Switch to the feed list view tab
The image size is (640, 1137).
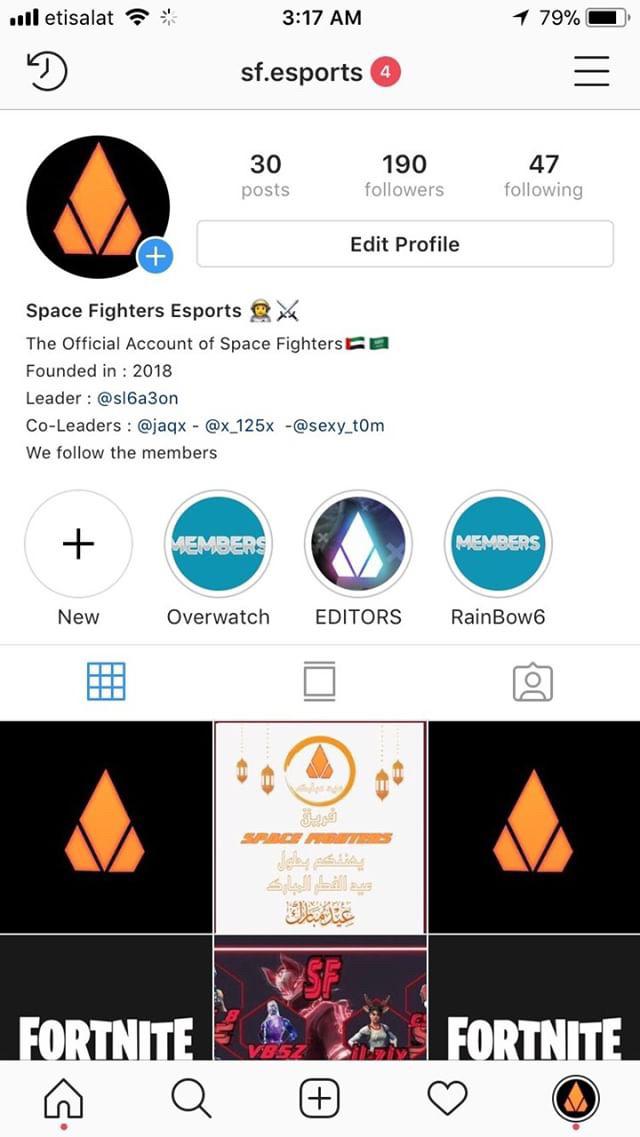coord(319,681)
